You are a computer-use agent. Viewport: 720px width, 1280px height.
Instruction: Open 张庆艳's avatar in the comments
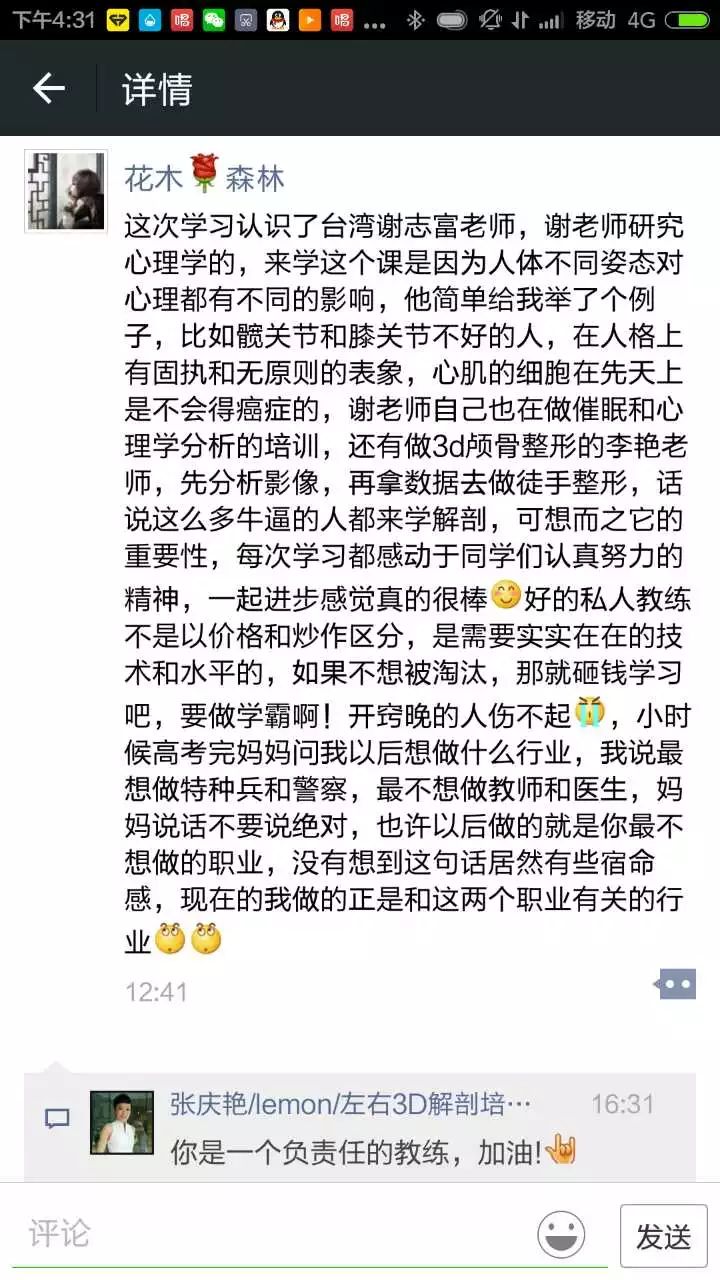(122, 1122)
